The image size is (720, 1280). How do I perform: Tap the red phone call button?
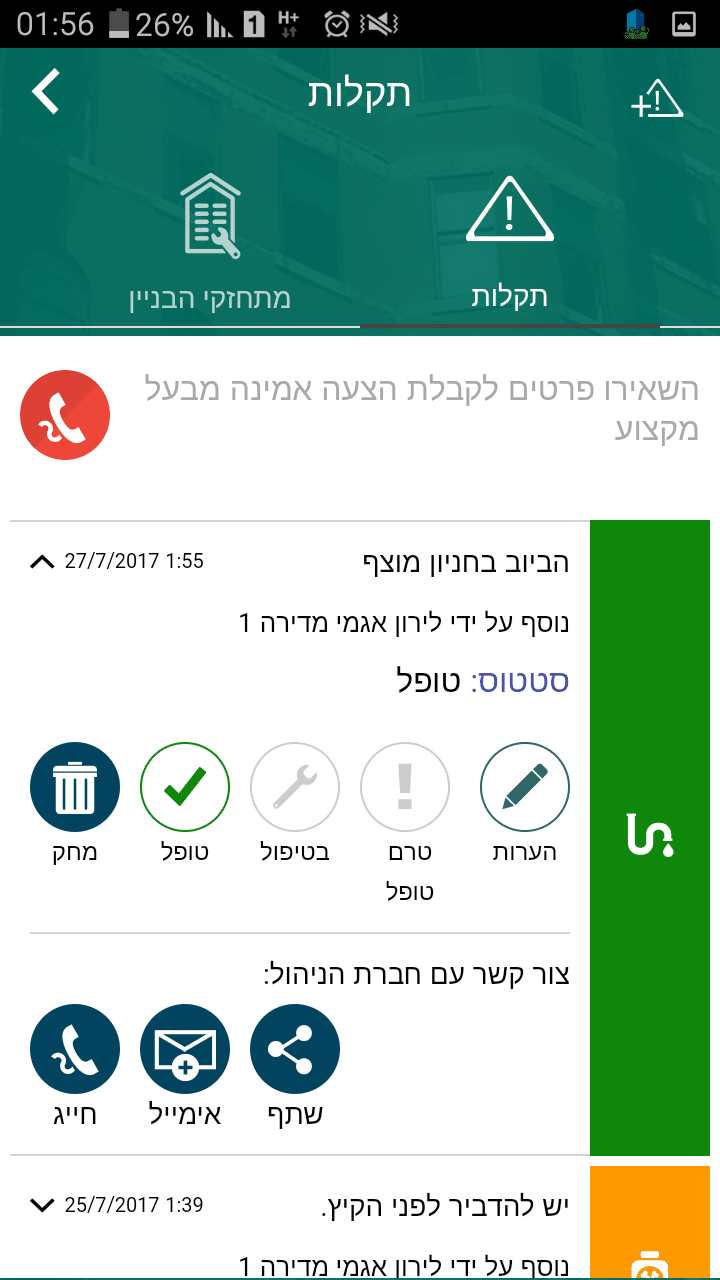65,415
